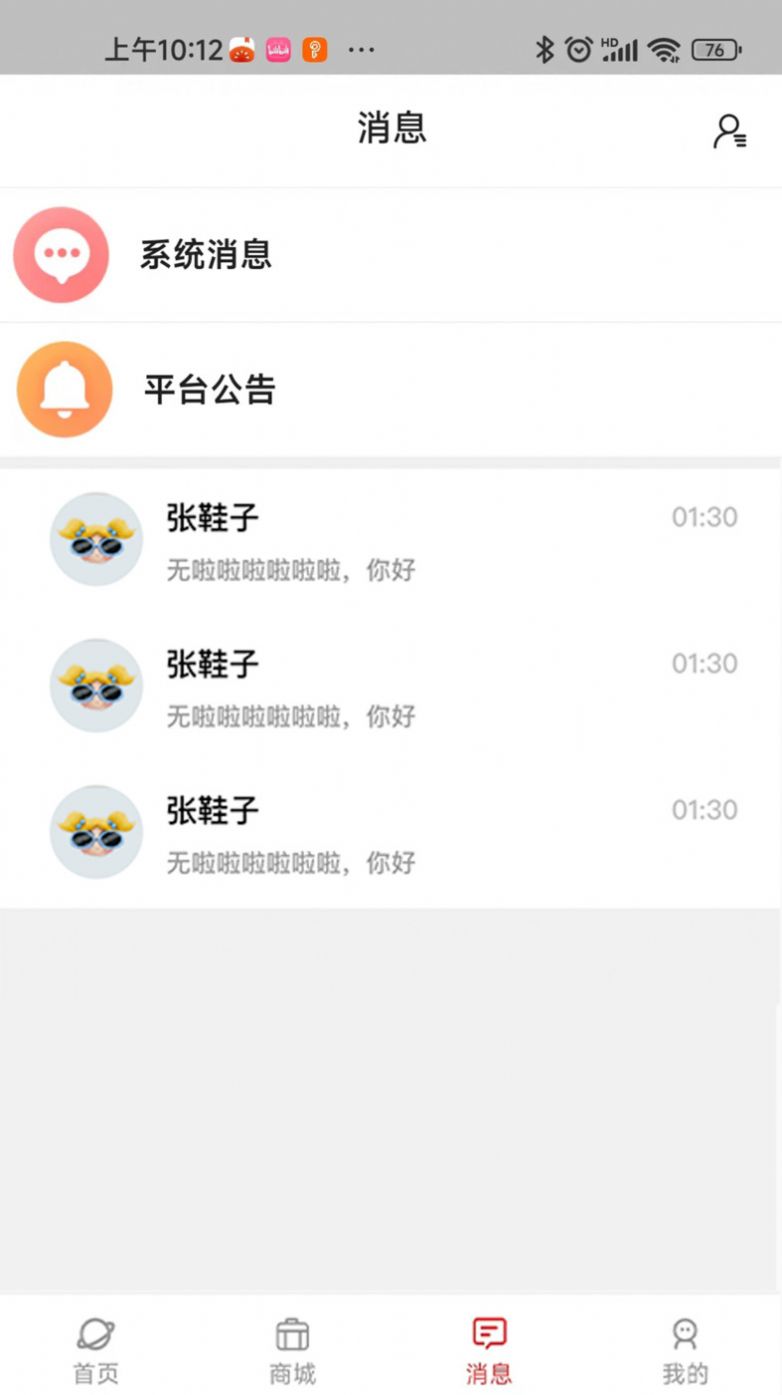Image resolution: width=782 pixels, height=1395 pixels.
Task: Open the third 张鞋子 conversation
Action: 390,832
